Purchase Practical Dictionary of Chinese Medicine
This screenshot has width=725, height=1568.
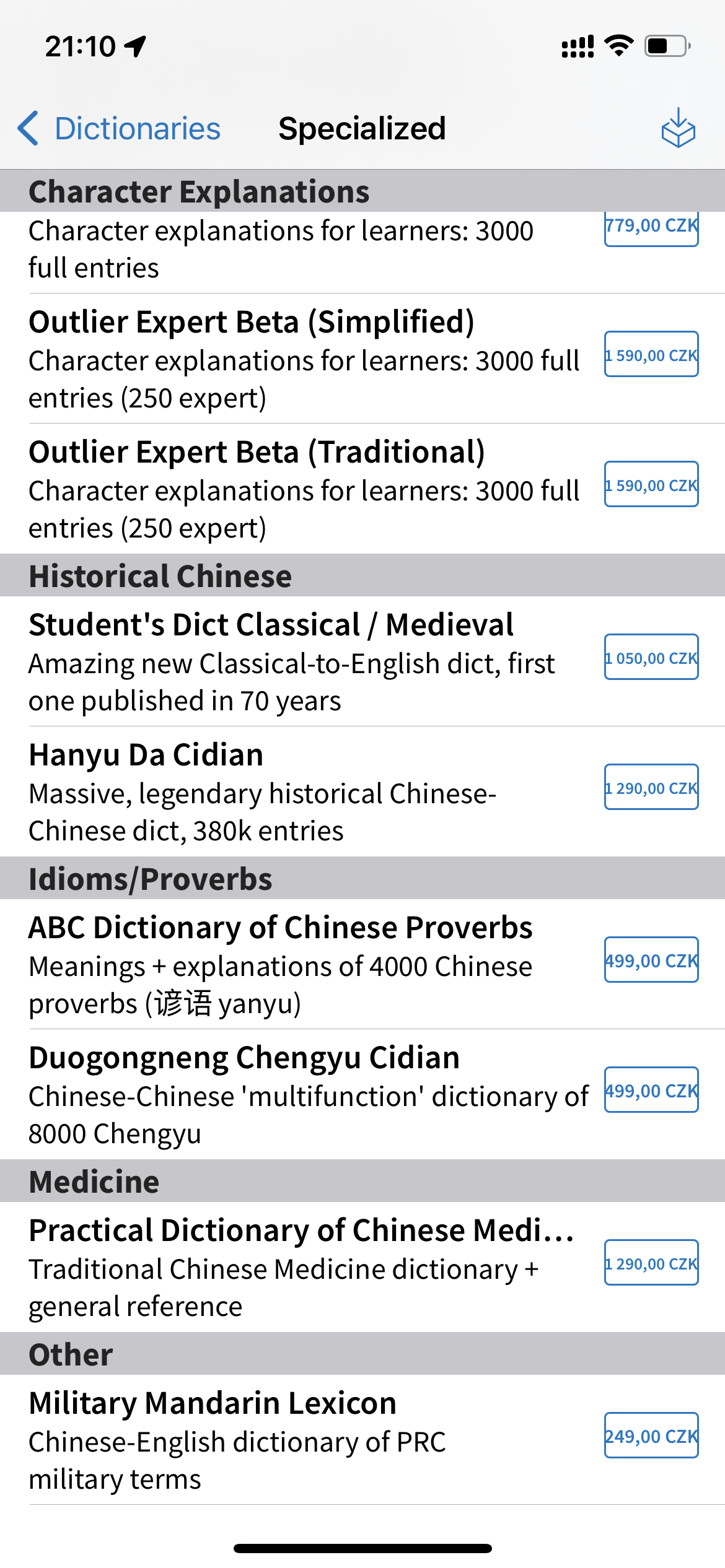[x=651, y=1263]
